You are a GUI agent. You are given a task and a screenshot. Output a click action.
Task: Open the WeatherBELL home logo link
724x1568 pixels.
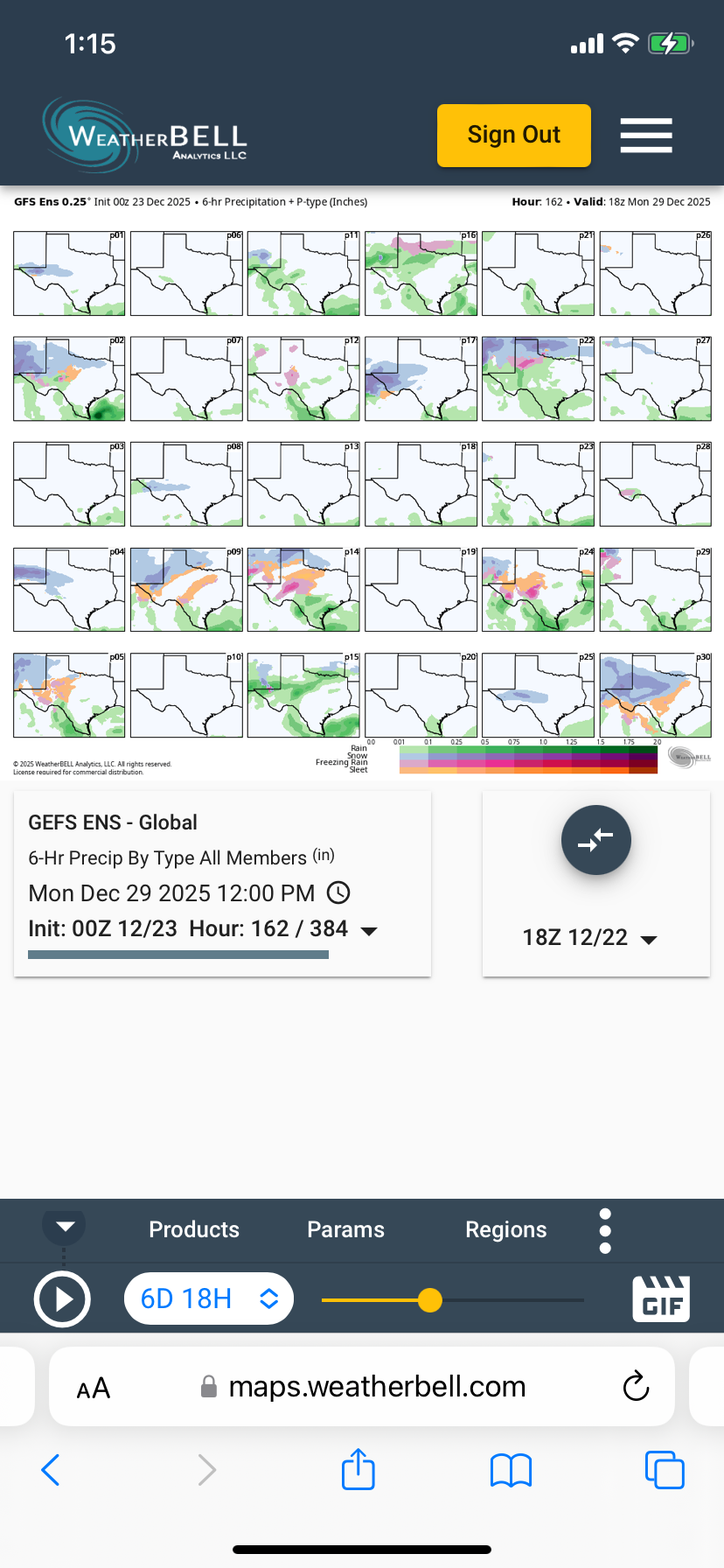(x=146, y=136)
